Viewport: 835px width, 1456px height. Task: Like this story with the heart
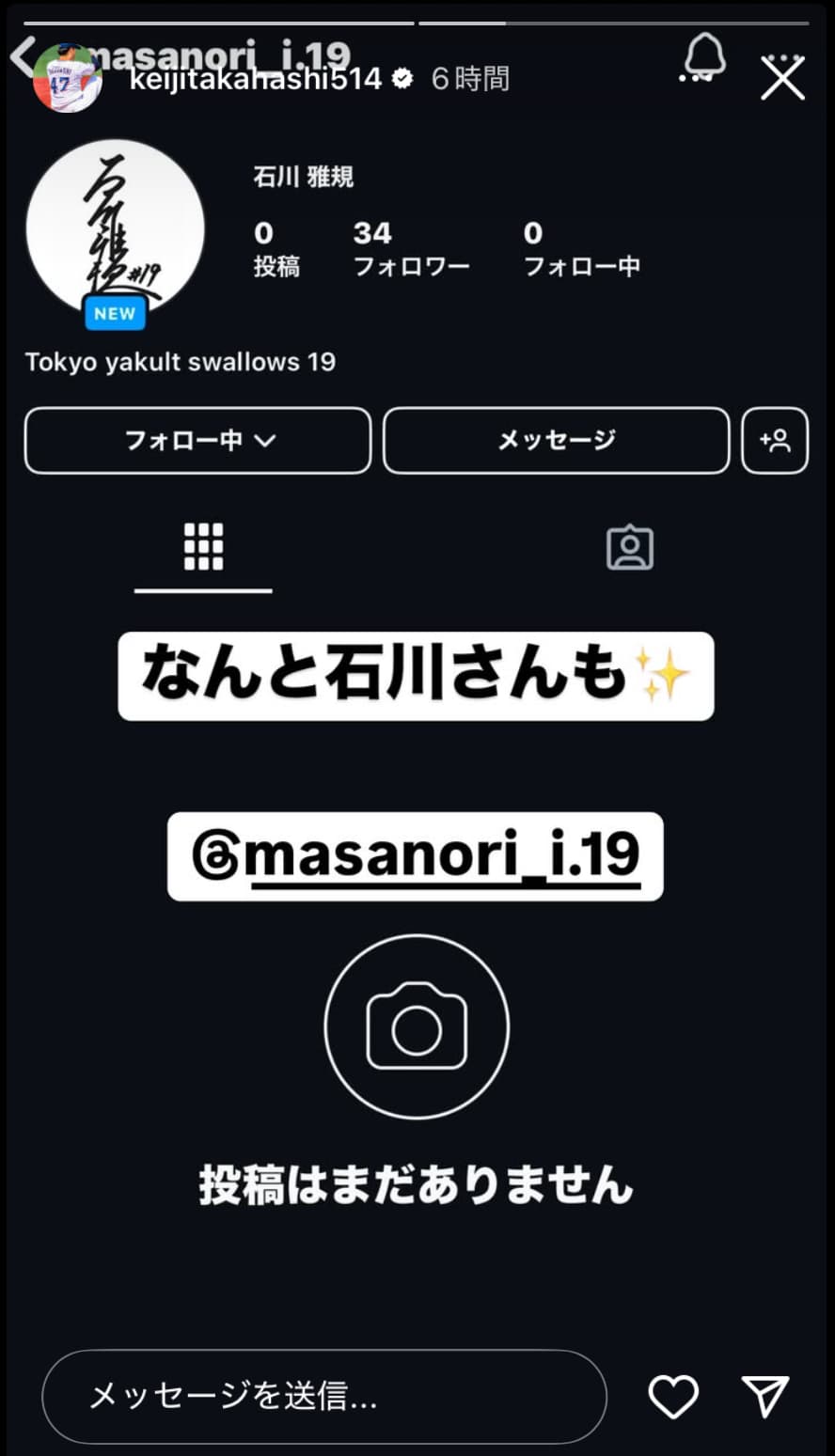[x=673, y=1397]
